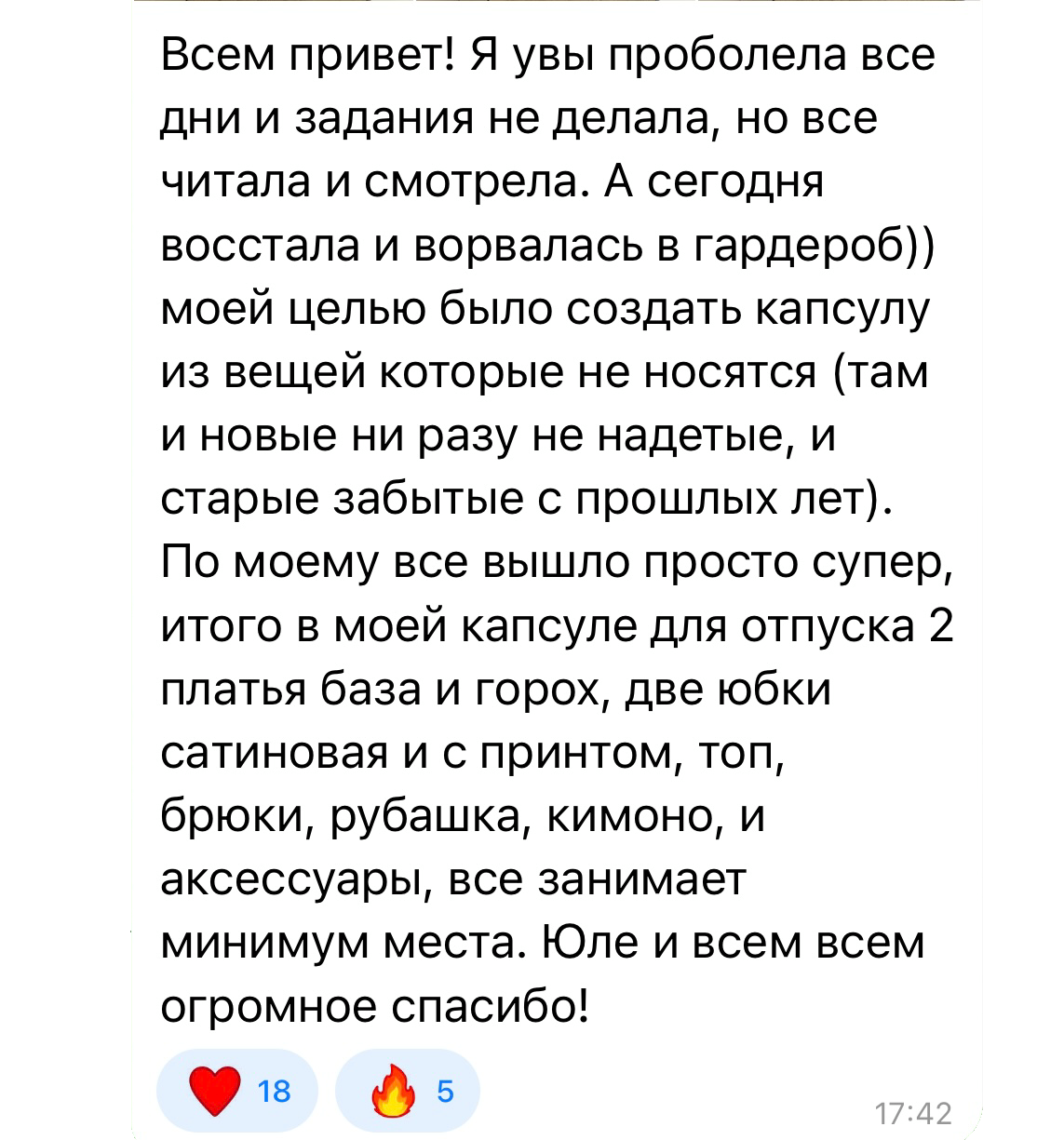
Task: React with the fire emoji chip
Action: click(408, 1091)
